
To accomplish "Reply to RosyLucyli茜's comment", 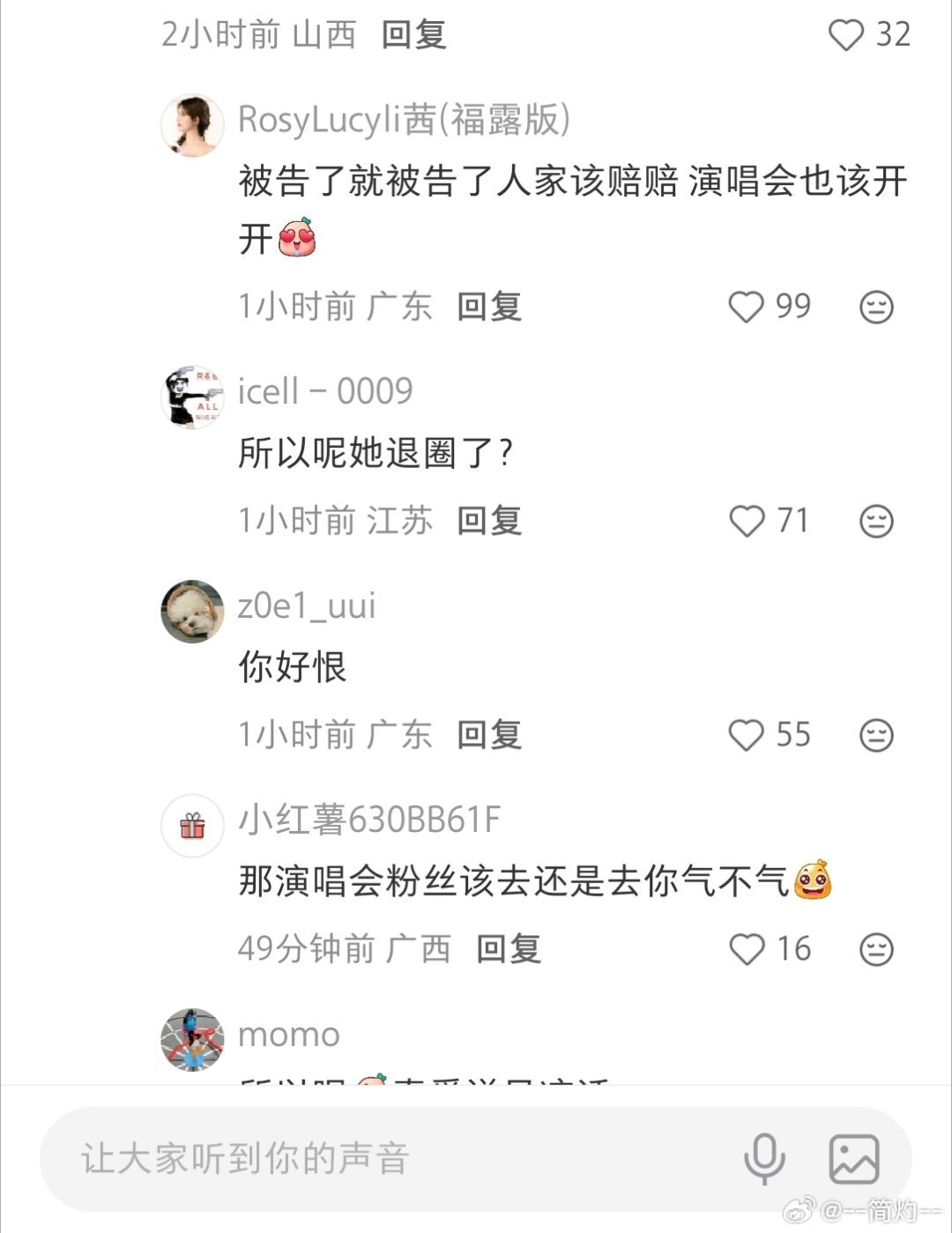I will click(x=489, y=307).
